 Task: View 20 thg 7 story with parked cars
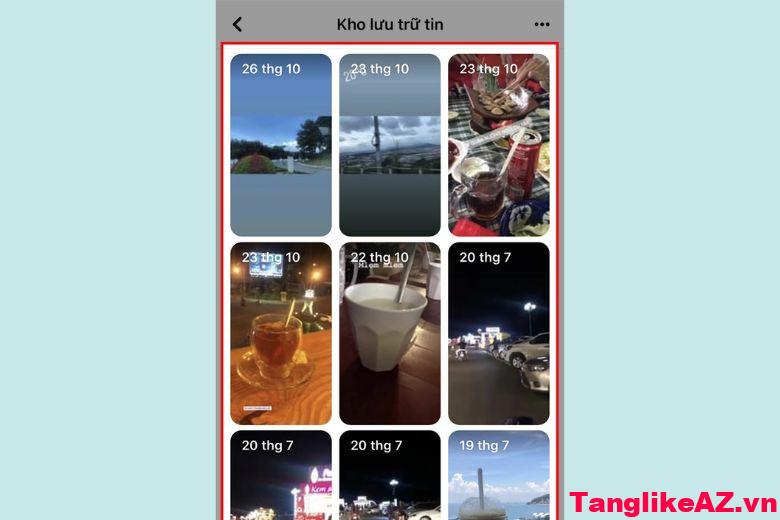[x=498, y=333]
